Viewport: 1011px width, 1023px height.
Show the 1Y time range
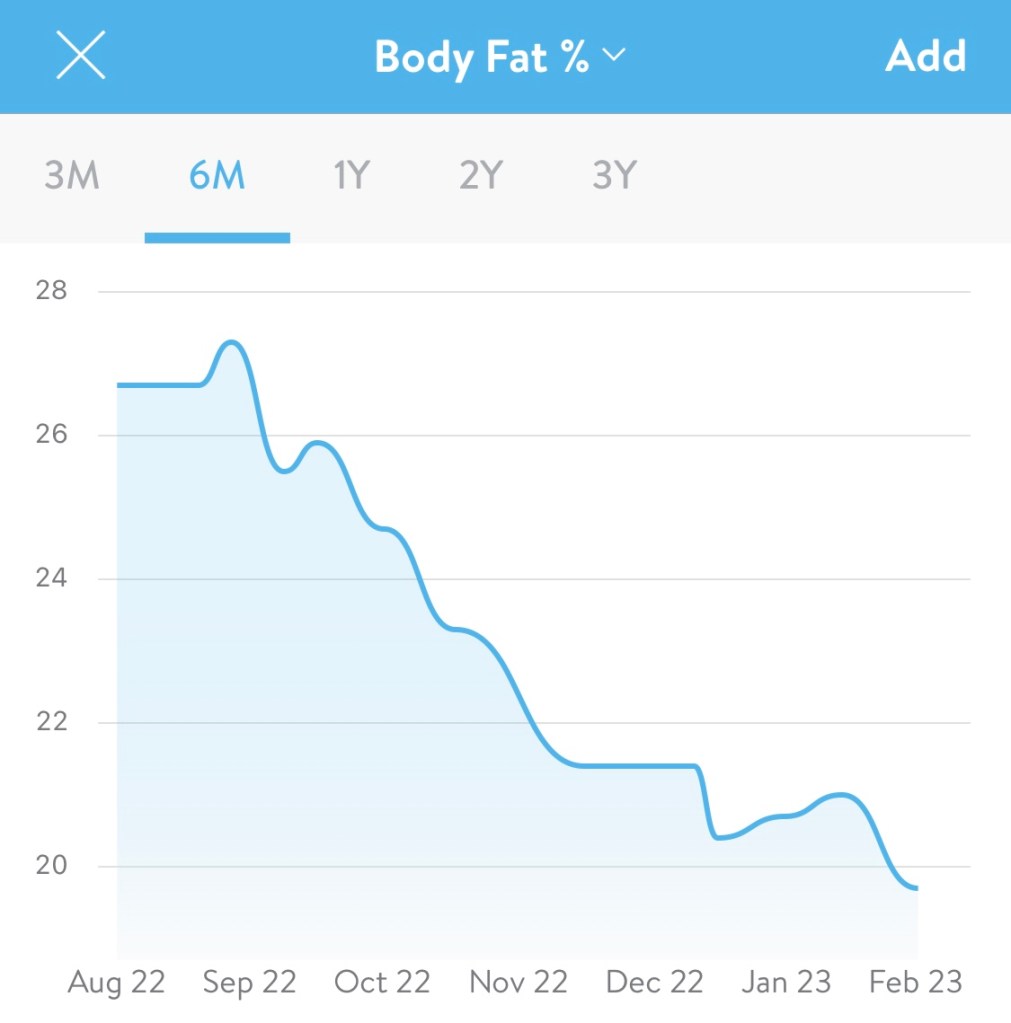pos(351,176)
